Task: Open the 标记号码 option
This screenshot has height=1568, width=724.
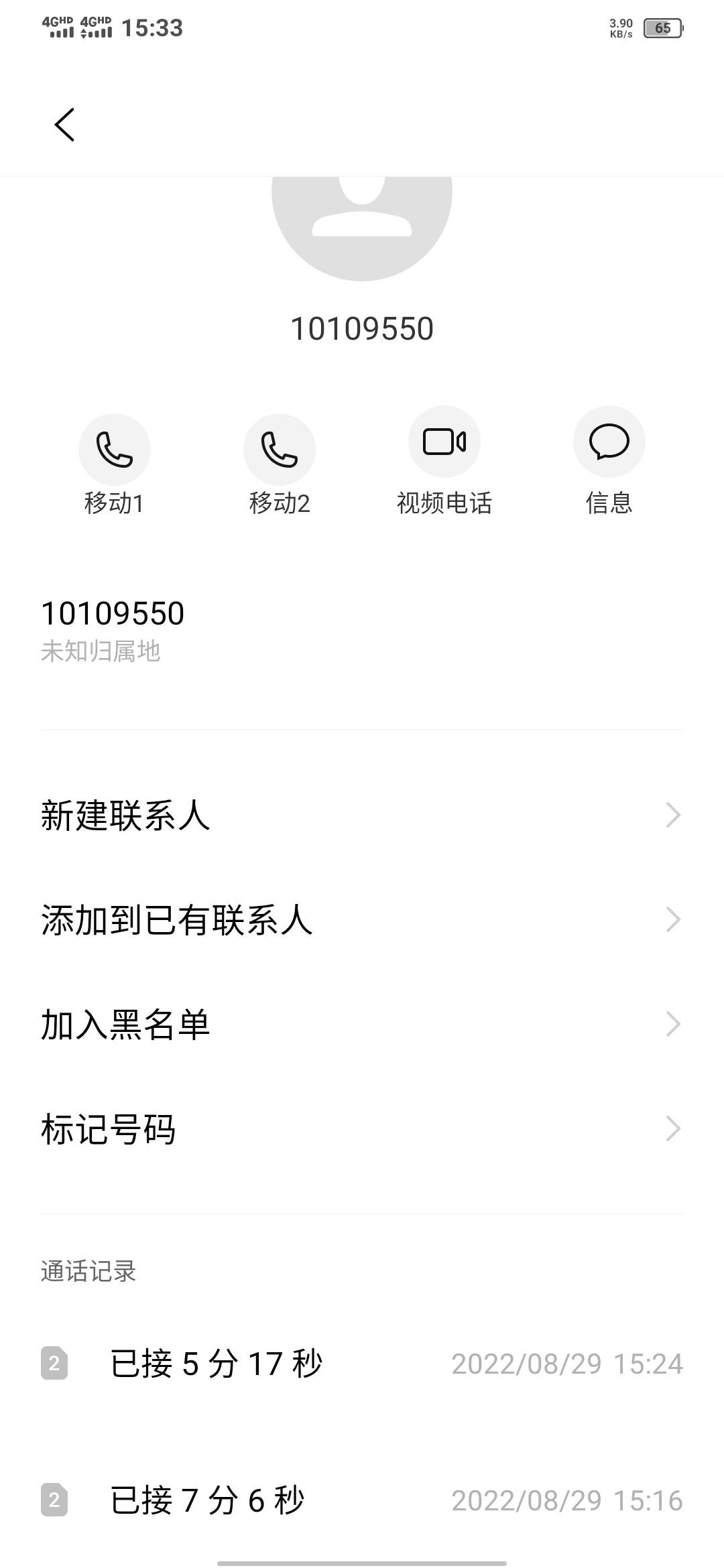Action: (362, 1129)
